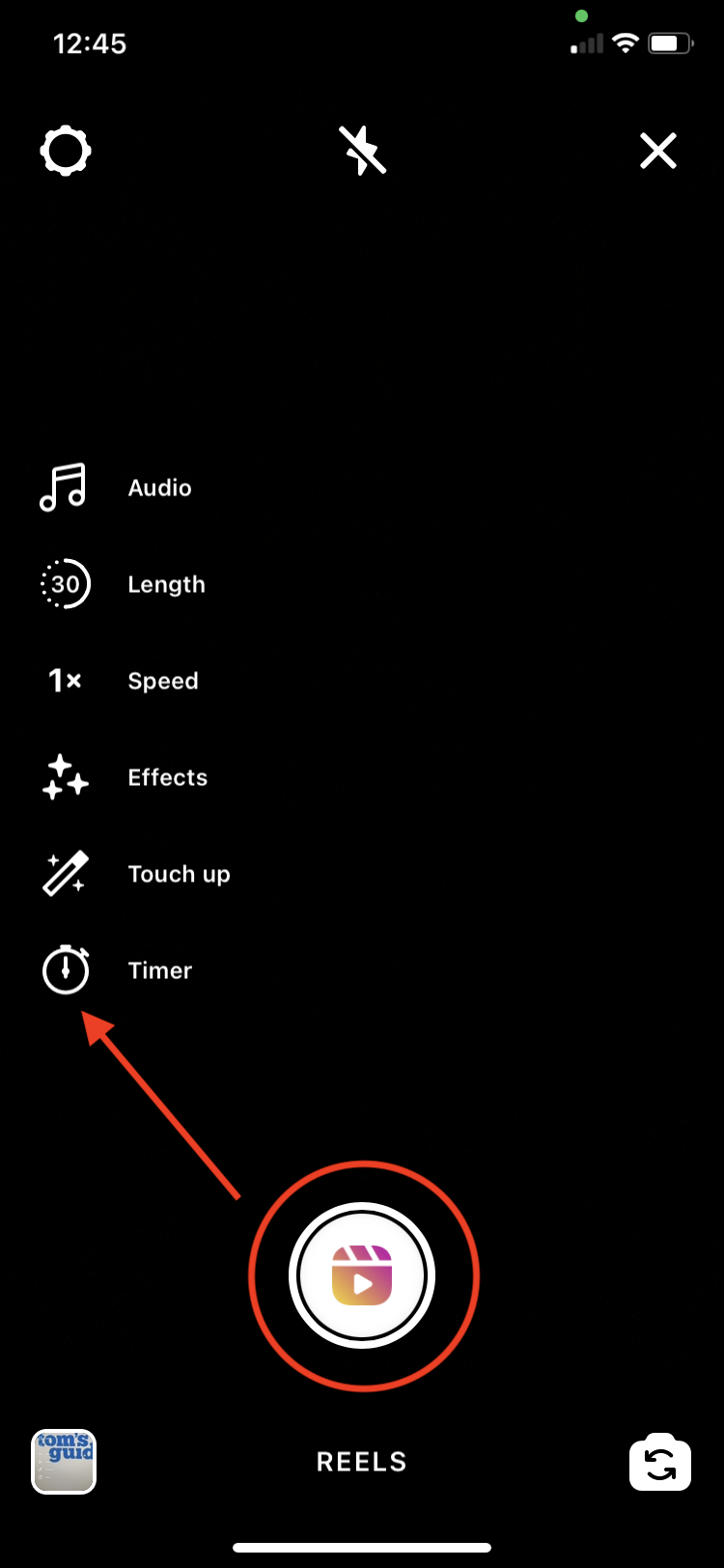Close the Reels camera

coord(658,152)
